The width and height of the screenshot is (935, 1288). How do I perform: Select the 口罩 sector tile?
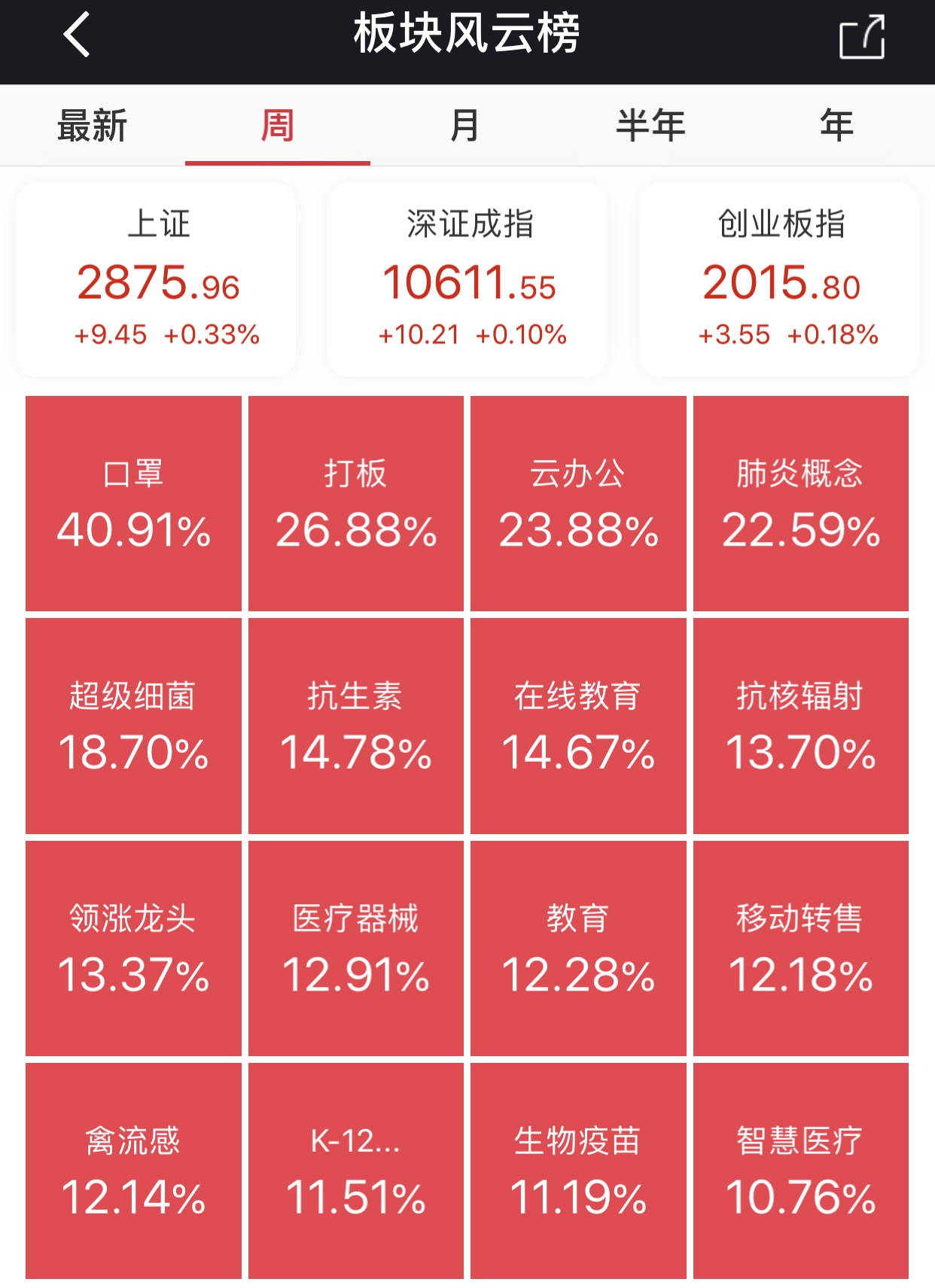(x=132, y=503)
